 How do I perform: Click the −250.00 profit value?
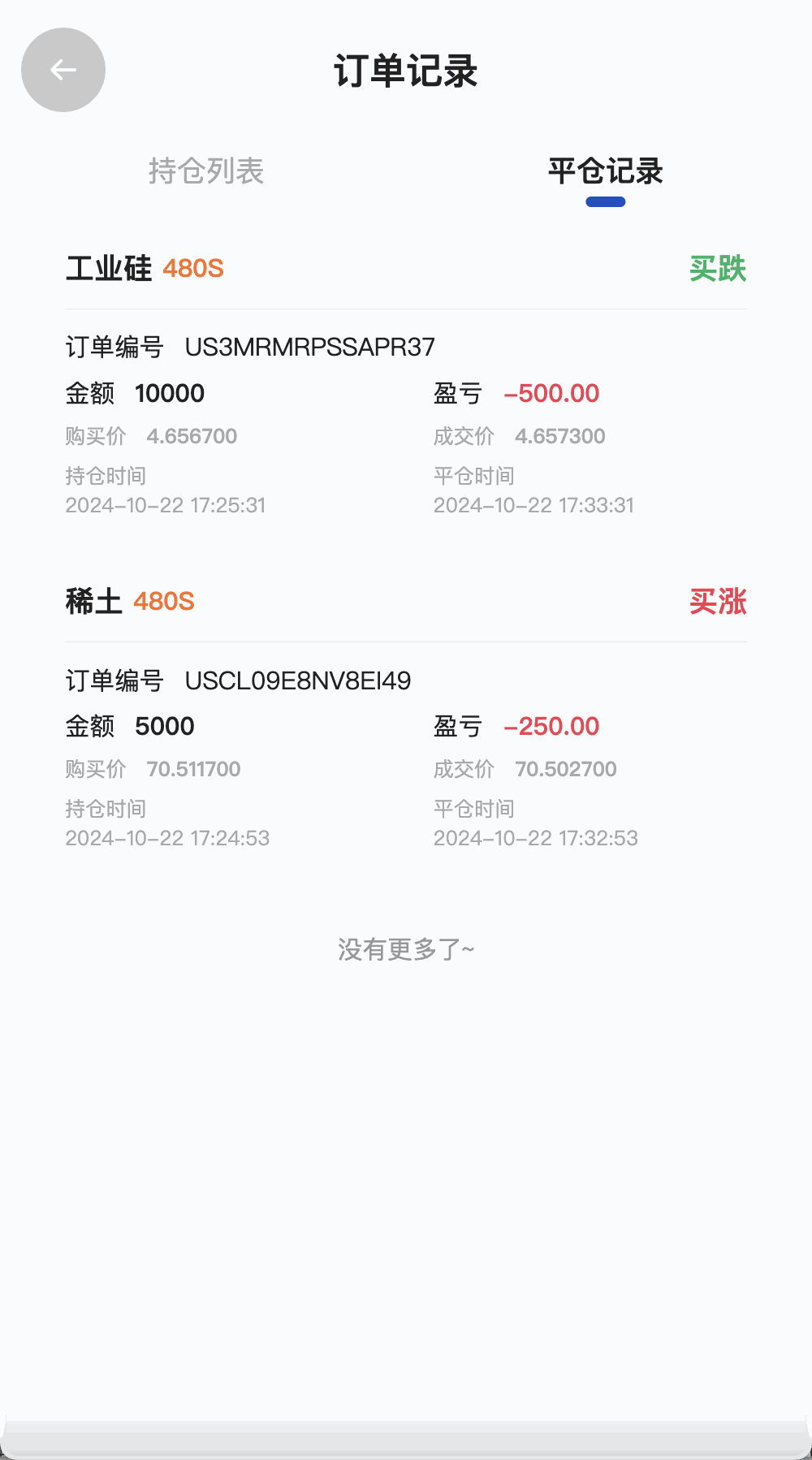tap(551, 726)
